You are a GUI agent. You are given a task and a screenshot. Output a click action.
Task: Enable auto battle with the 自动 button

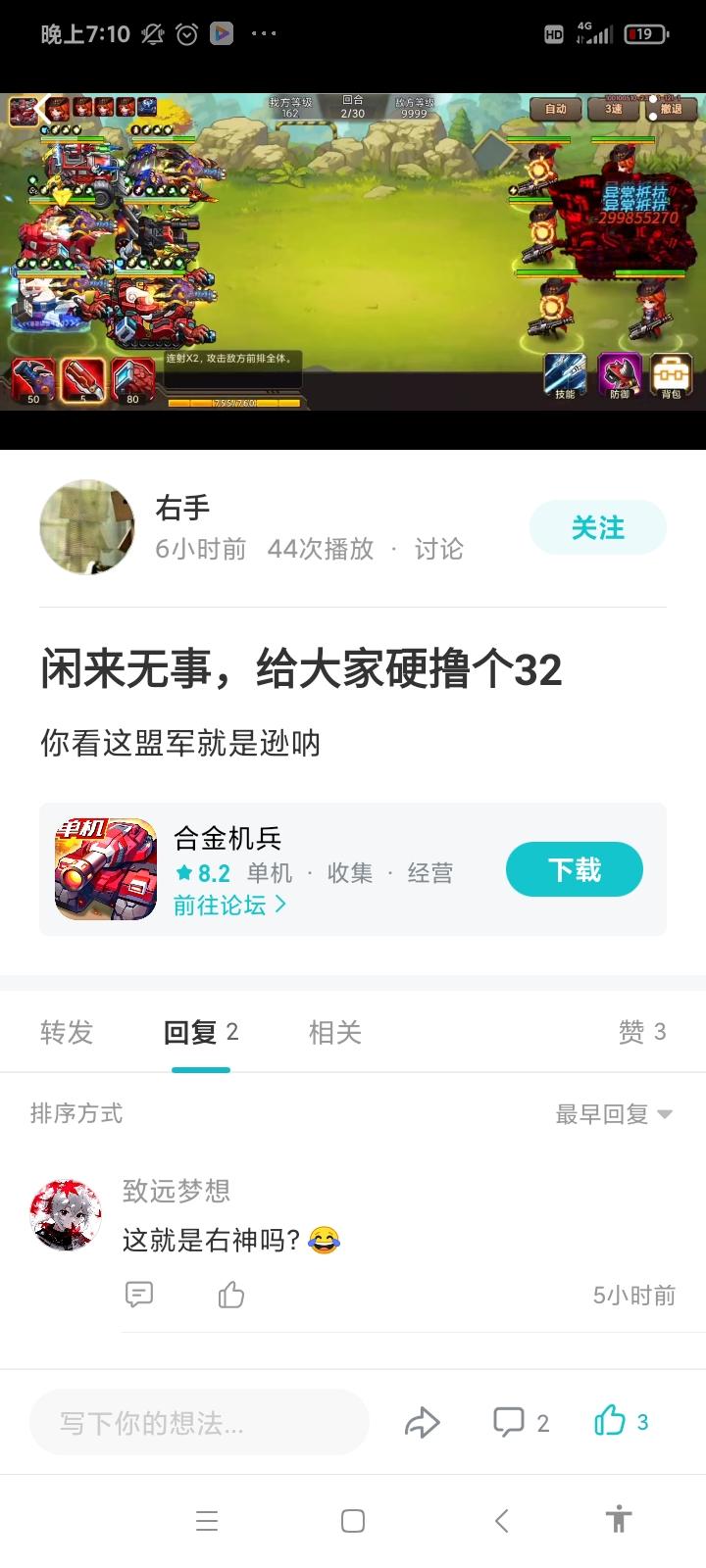554,111
